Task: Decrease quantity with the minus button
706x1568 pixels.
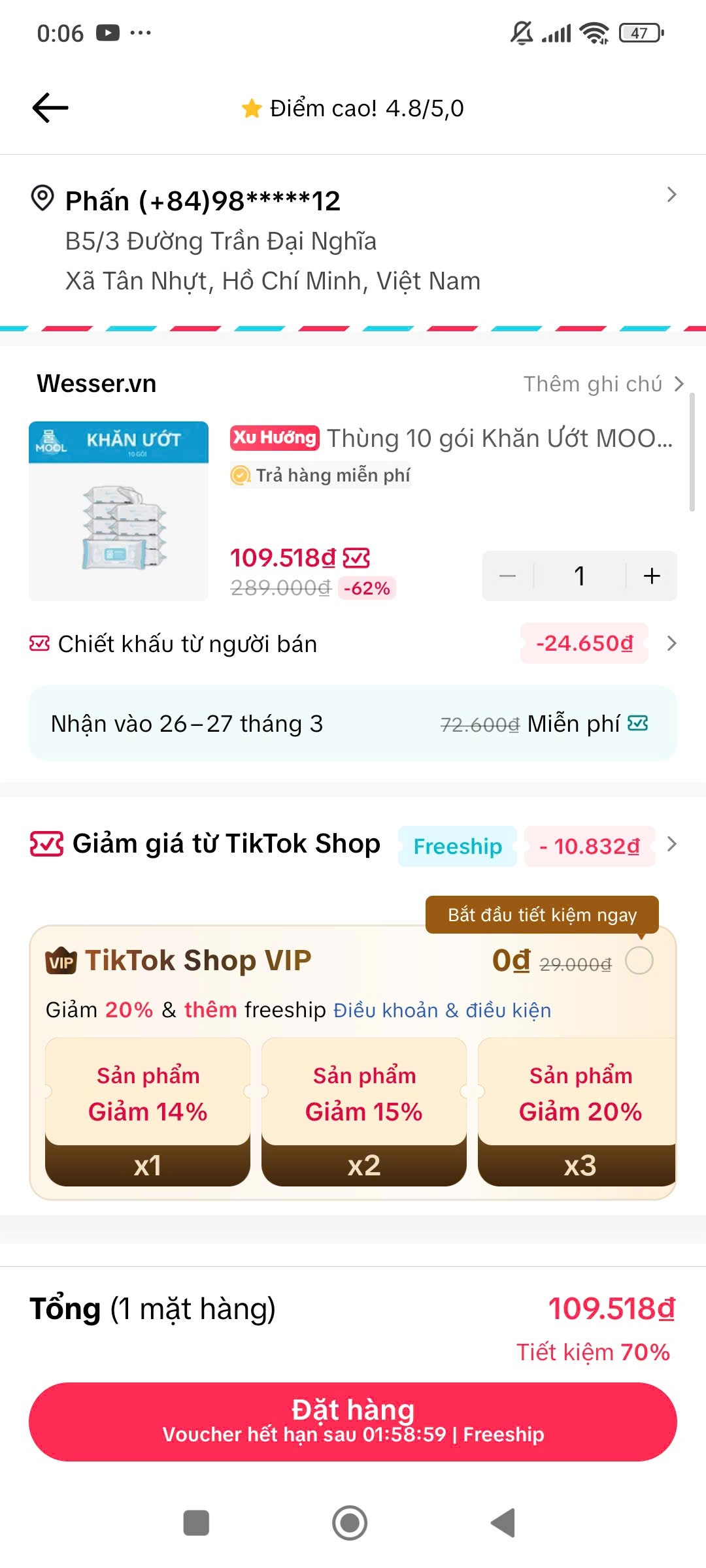Action: click(508, 576)
